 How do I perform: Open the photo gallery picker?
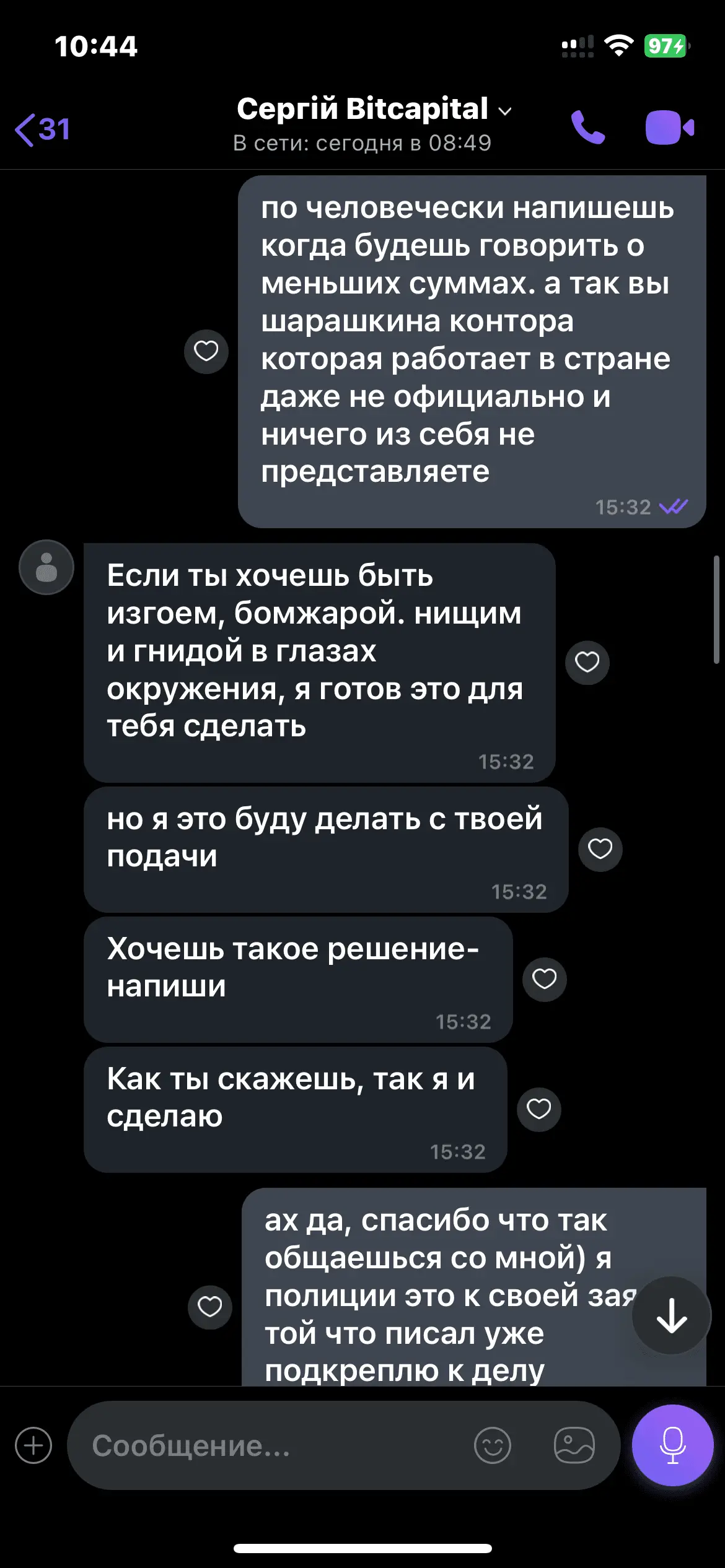[x=574, y=1445]
